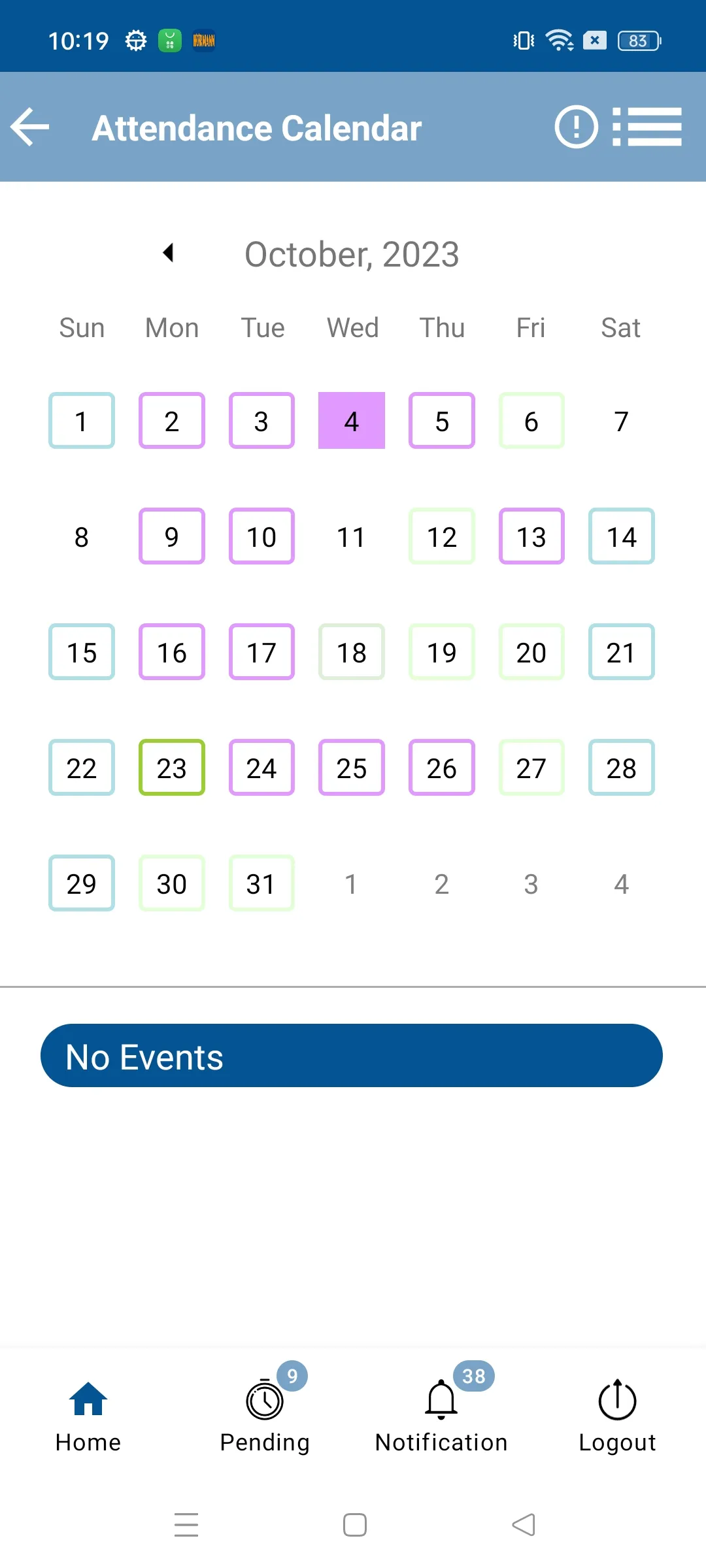Tap the No Events banner
The width and height of the screenshot is (706, 1568).
(353, 1054)
